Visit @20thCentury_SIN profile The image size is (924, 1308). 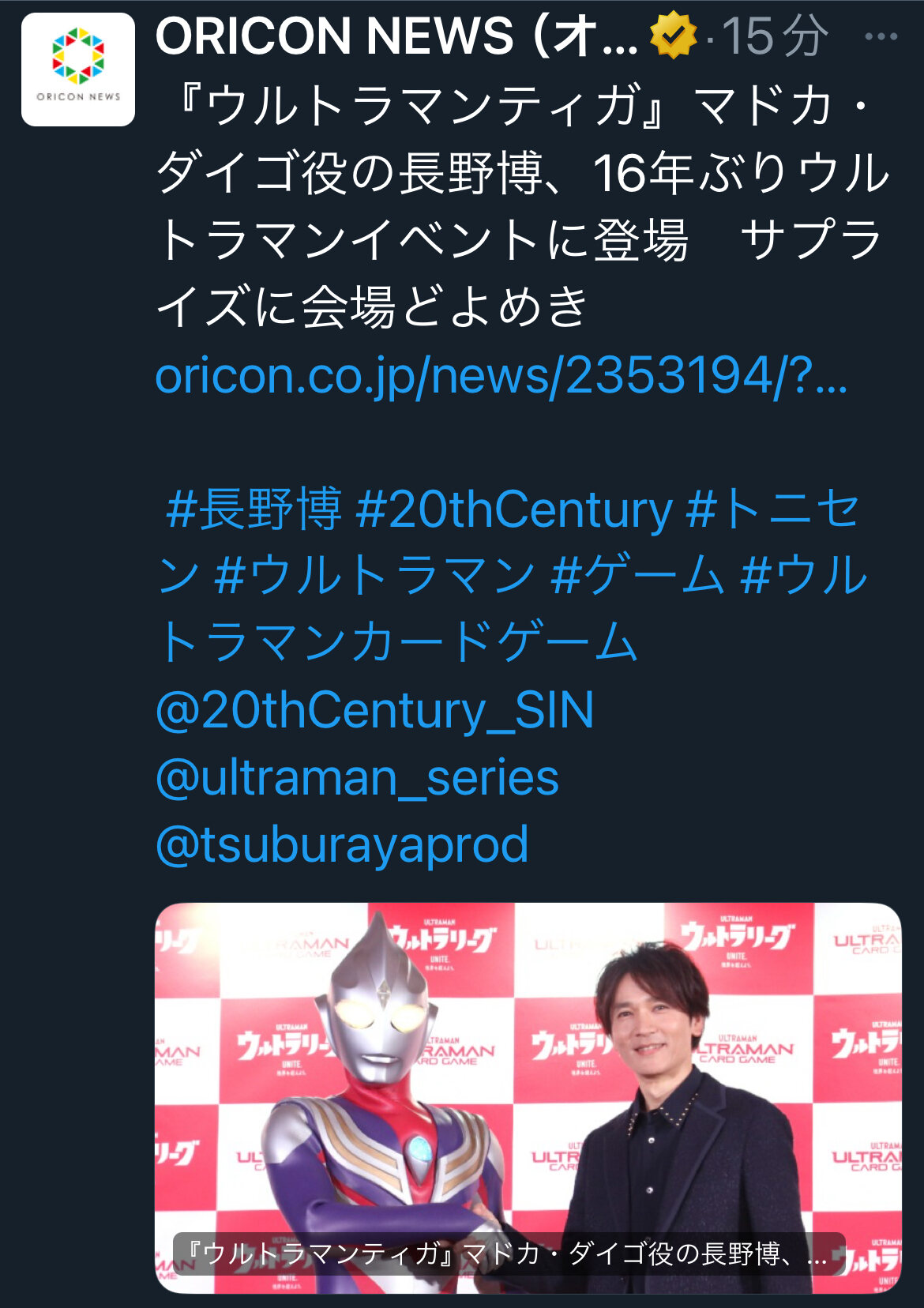pyautogui.click(x=374, y=710)
